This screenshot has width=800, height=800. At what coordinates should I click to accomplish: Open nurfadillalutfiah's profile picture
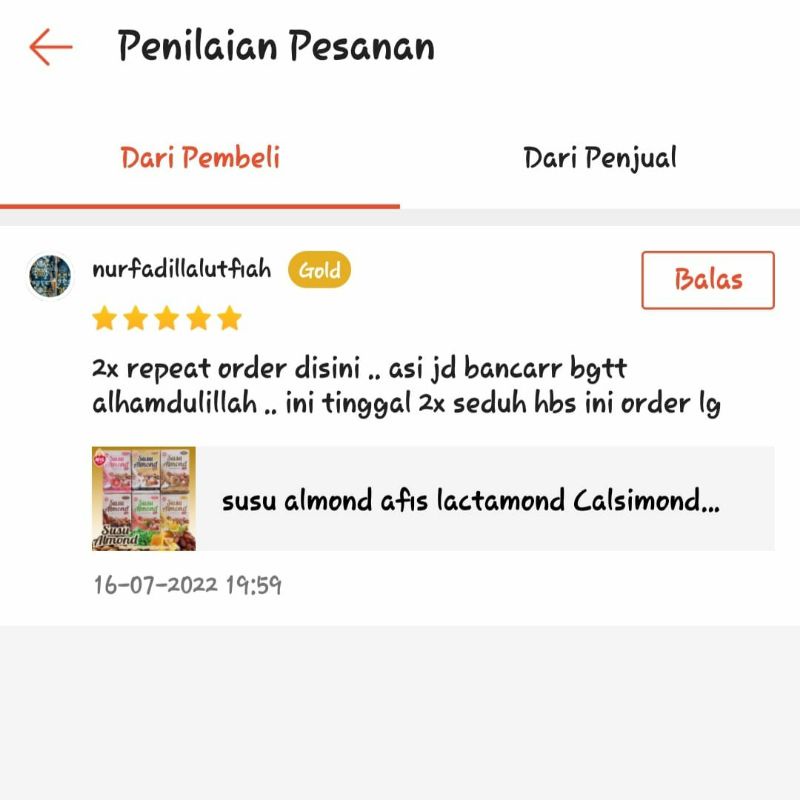click(49, 276)
